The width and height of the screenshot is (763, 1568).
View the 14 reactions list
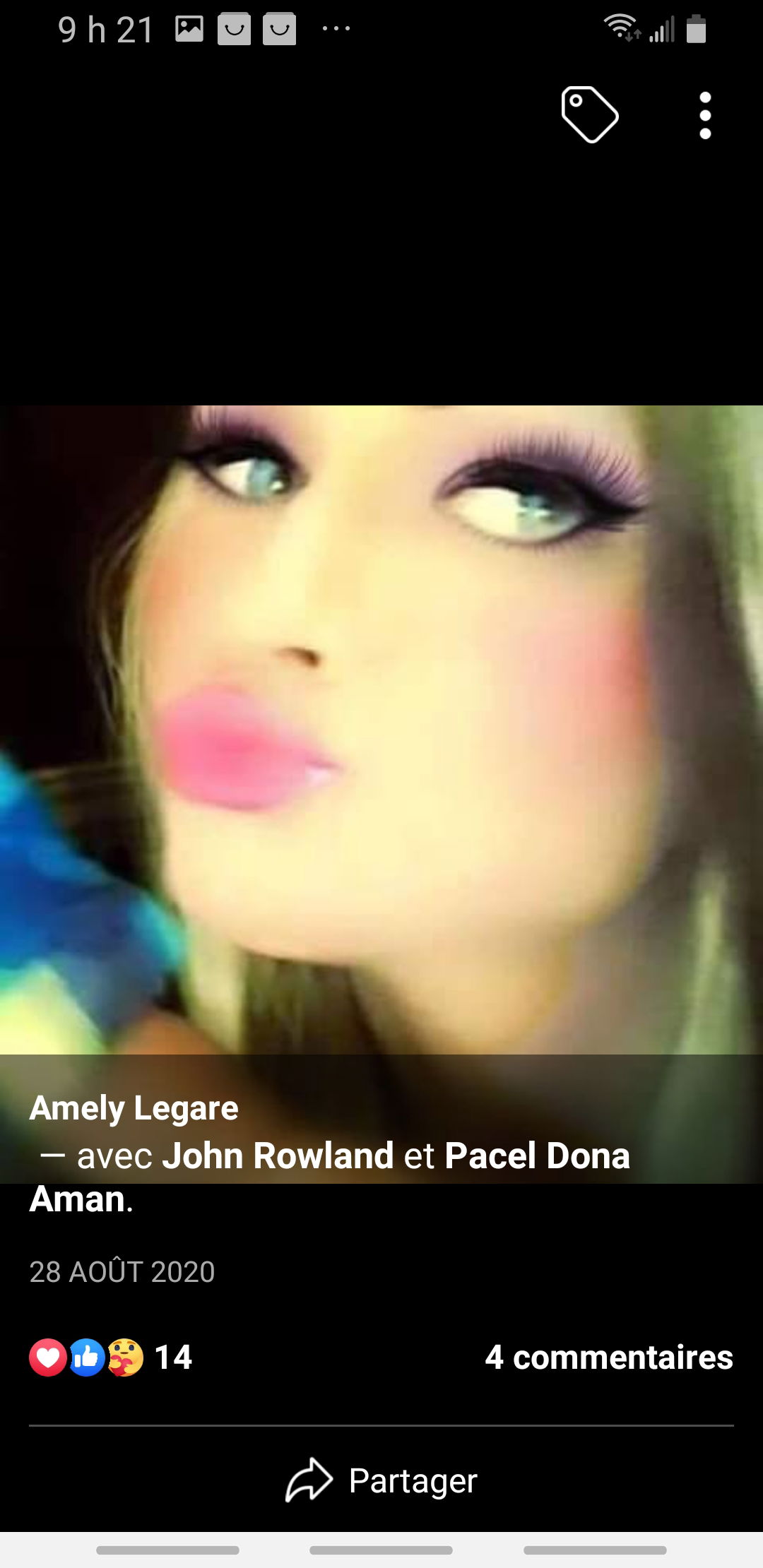(x=111, y=1357)
